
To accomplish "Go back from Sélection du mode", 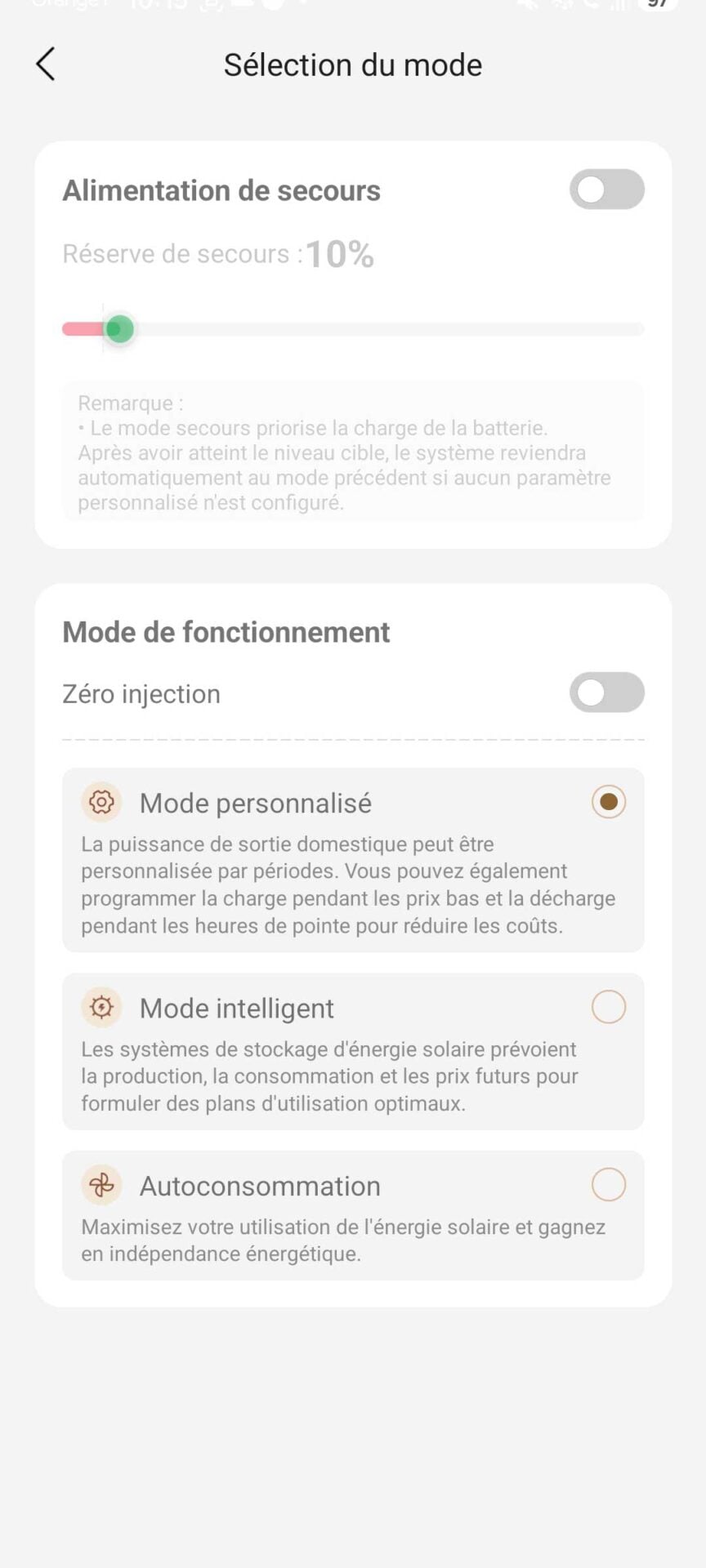I will pyautogui.click(x=46, y=64).
